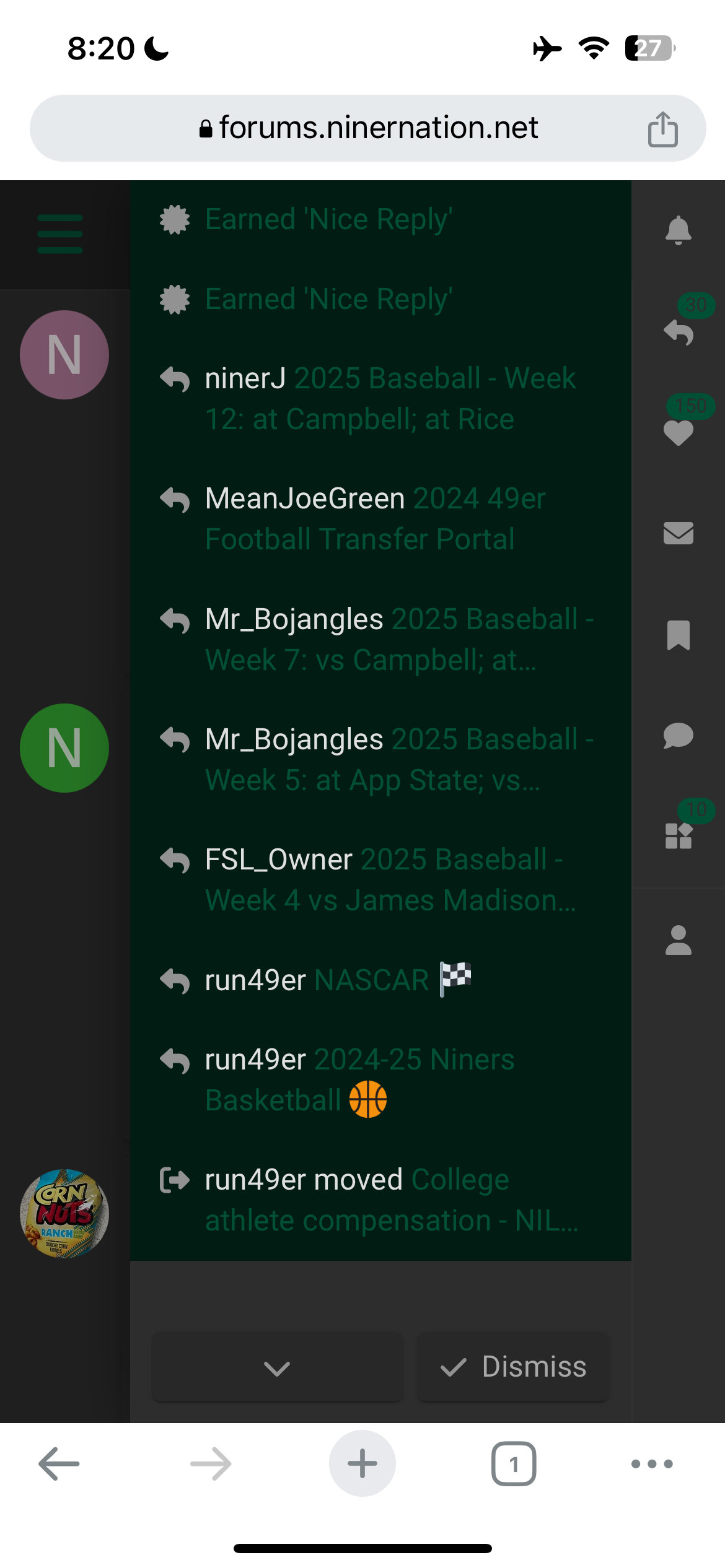Screen dimensions: 725x1568
Task: Open ninerJ reply on Baseball Week 12
Action: (379, 399)
